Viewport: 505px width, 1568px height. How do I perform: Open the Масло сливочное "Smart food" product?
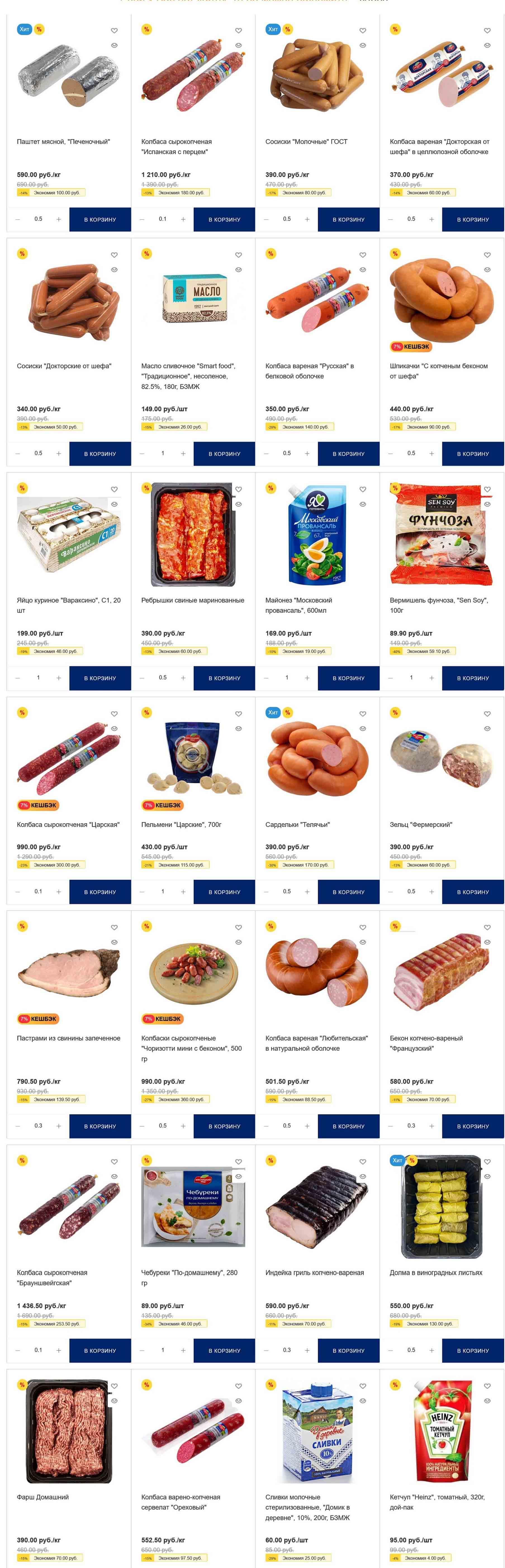tap(188, 375)
